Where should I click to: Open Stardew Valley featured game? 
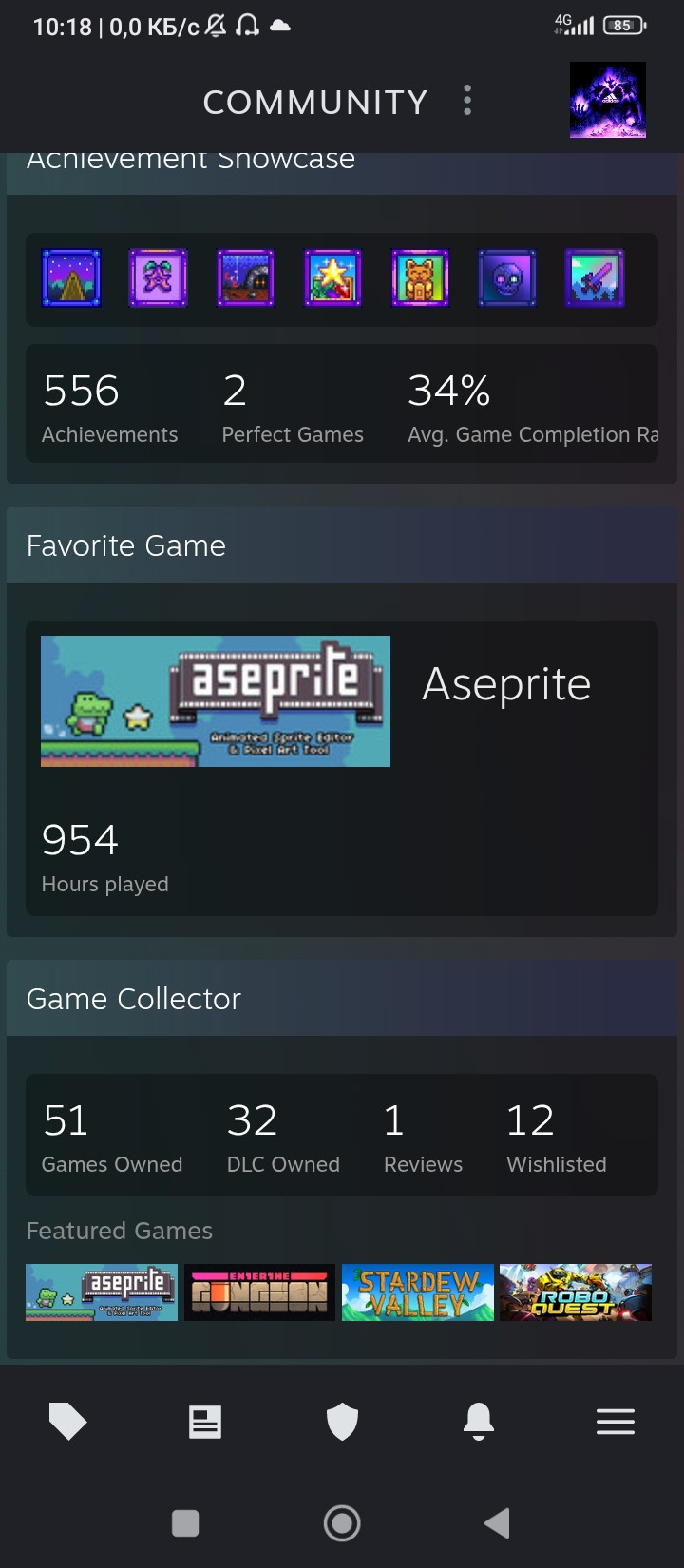418,1292
